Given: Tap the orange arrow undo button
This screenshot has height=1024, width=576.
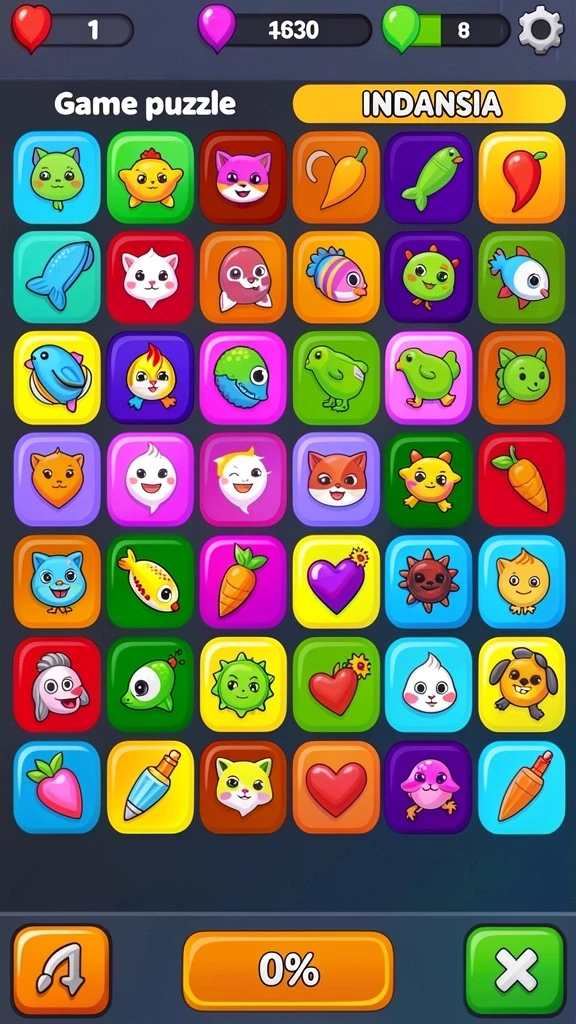Looking at the screenshot, I should tap(61, 970).
